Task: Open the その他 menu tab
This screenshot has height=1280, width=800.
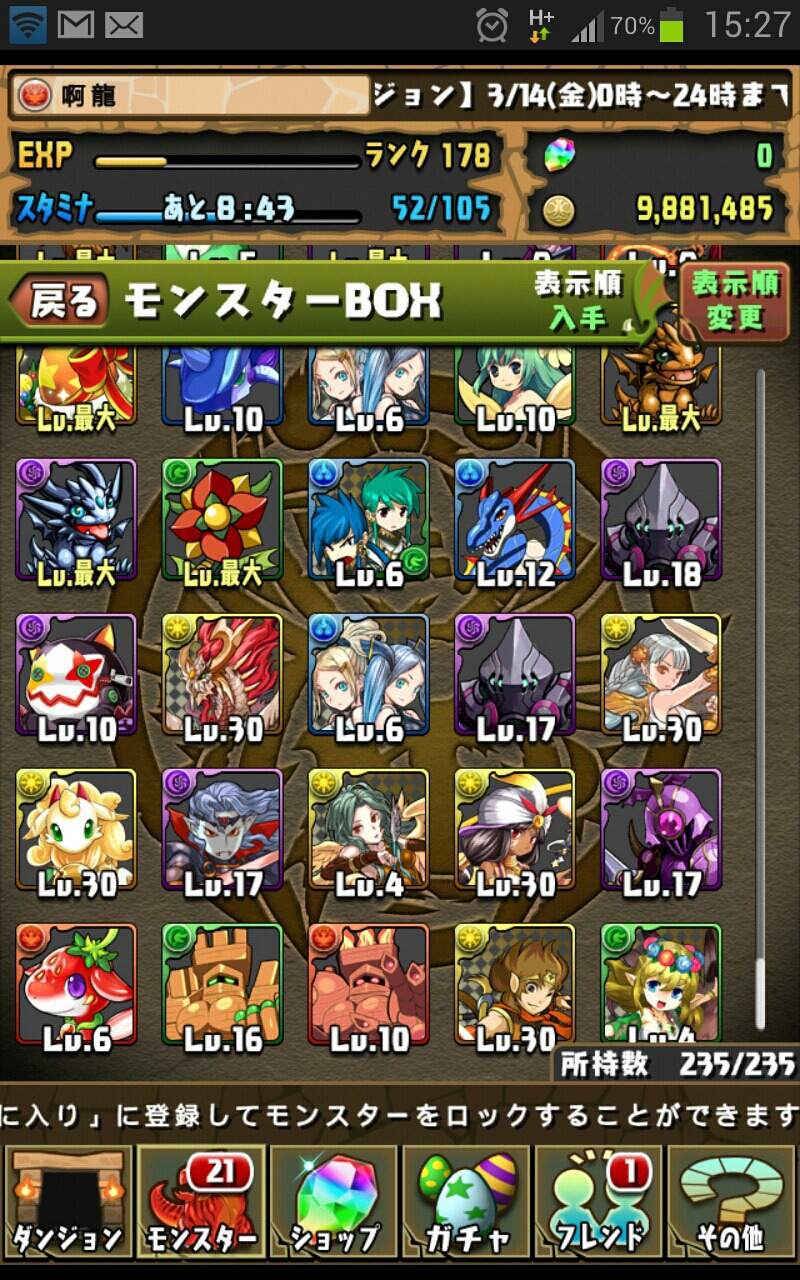Action: point(732,1201)
